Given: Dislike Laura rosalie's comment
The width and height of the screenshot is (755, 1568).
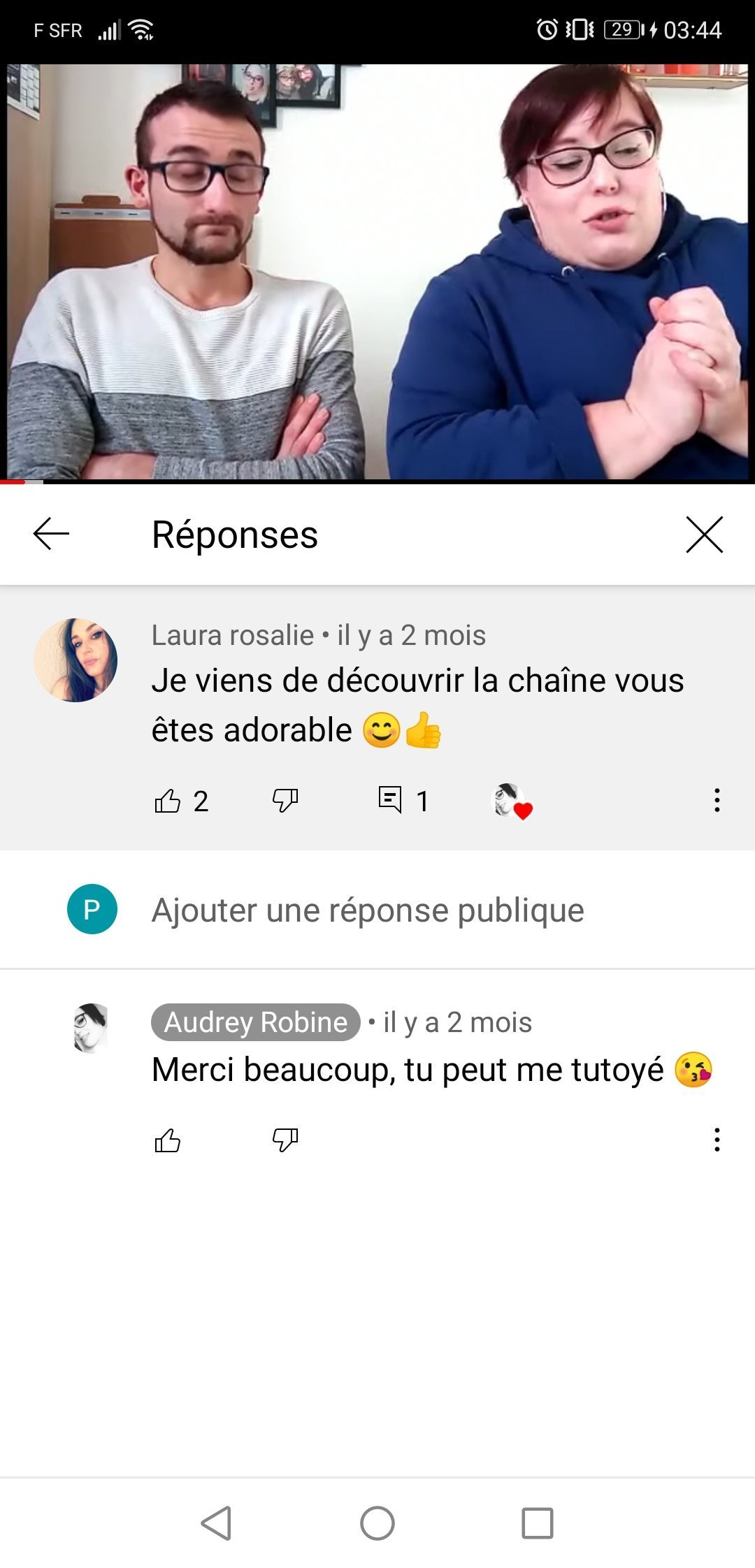Looking at the screenshot, I should [x=285, y=801].
